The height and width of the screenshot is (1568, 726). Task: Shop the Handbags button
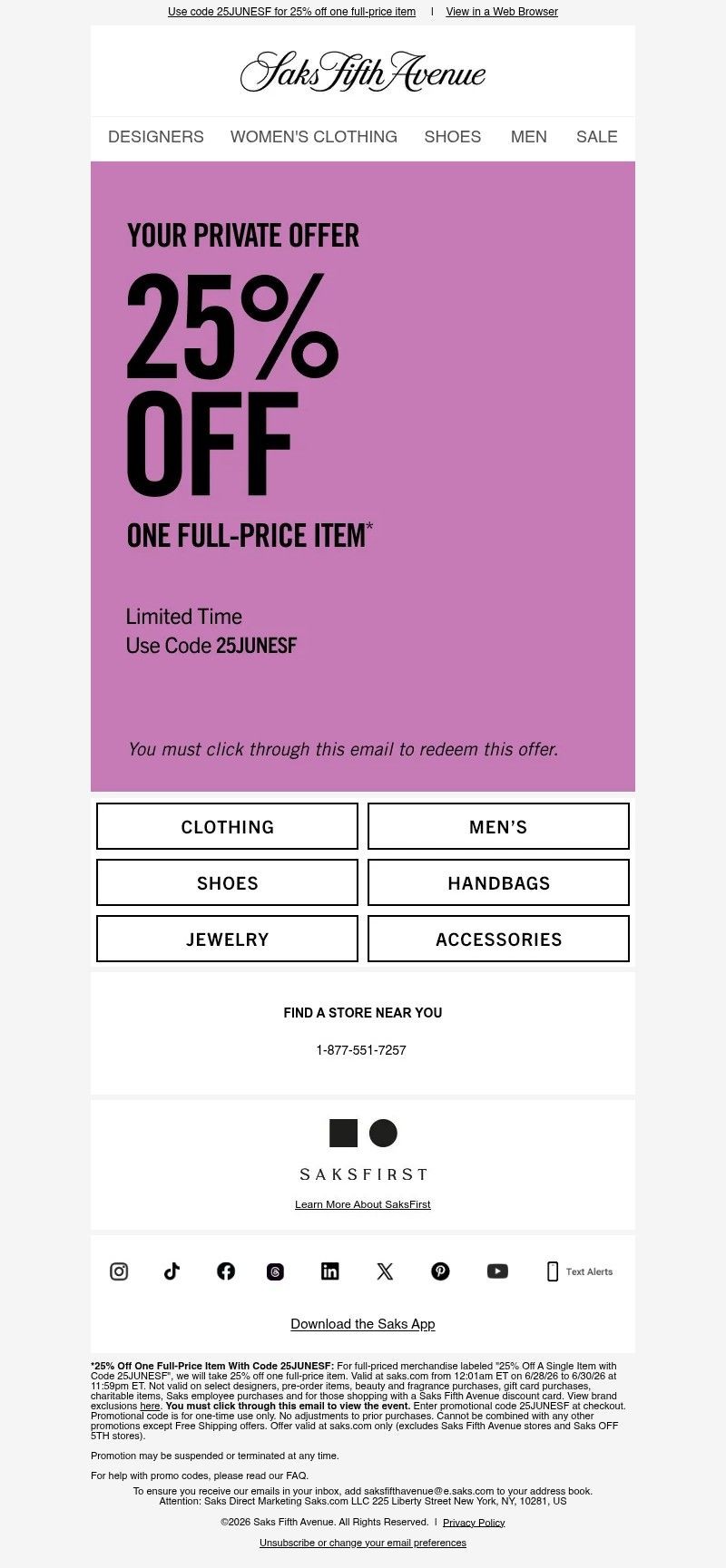(x=498, y=882)
